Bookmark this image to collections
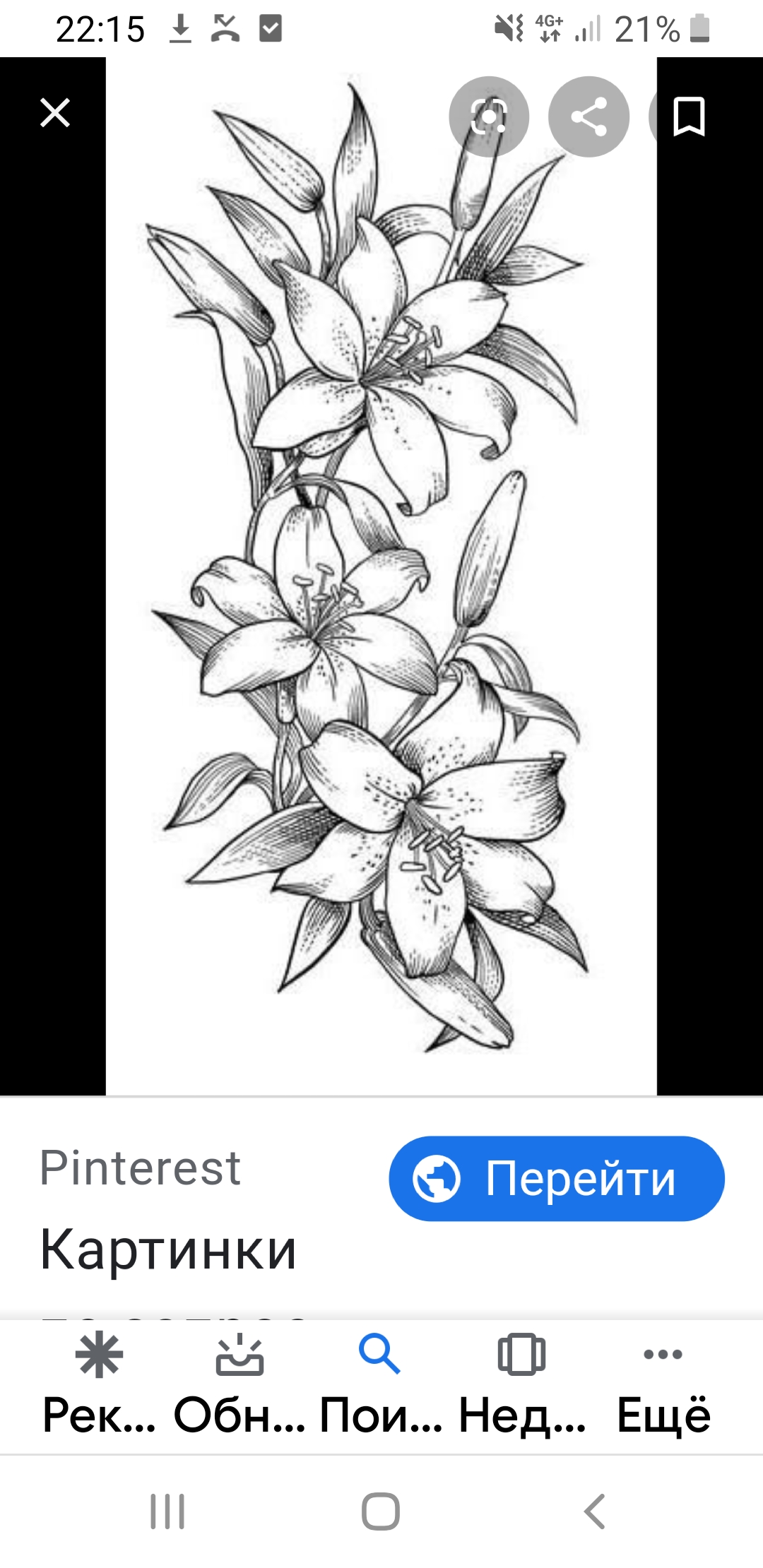 click(x=689, y=117)
